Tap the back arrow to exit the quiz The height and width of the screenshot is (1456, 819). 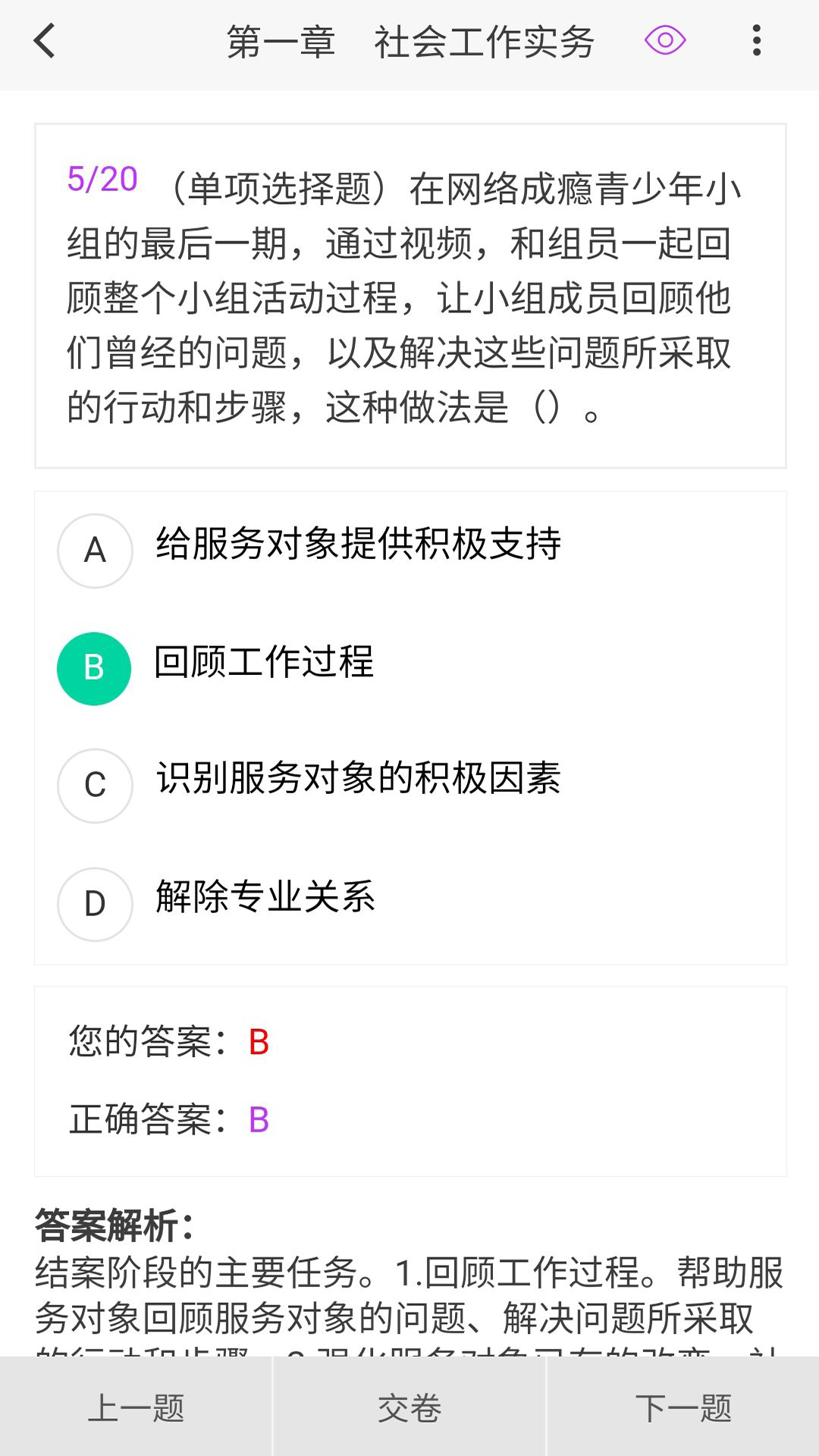point(43,42)
